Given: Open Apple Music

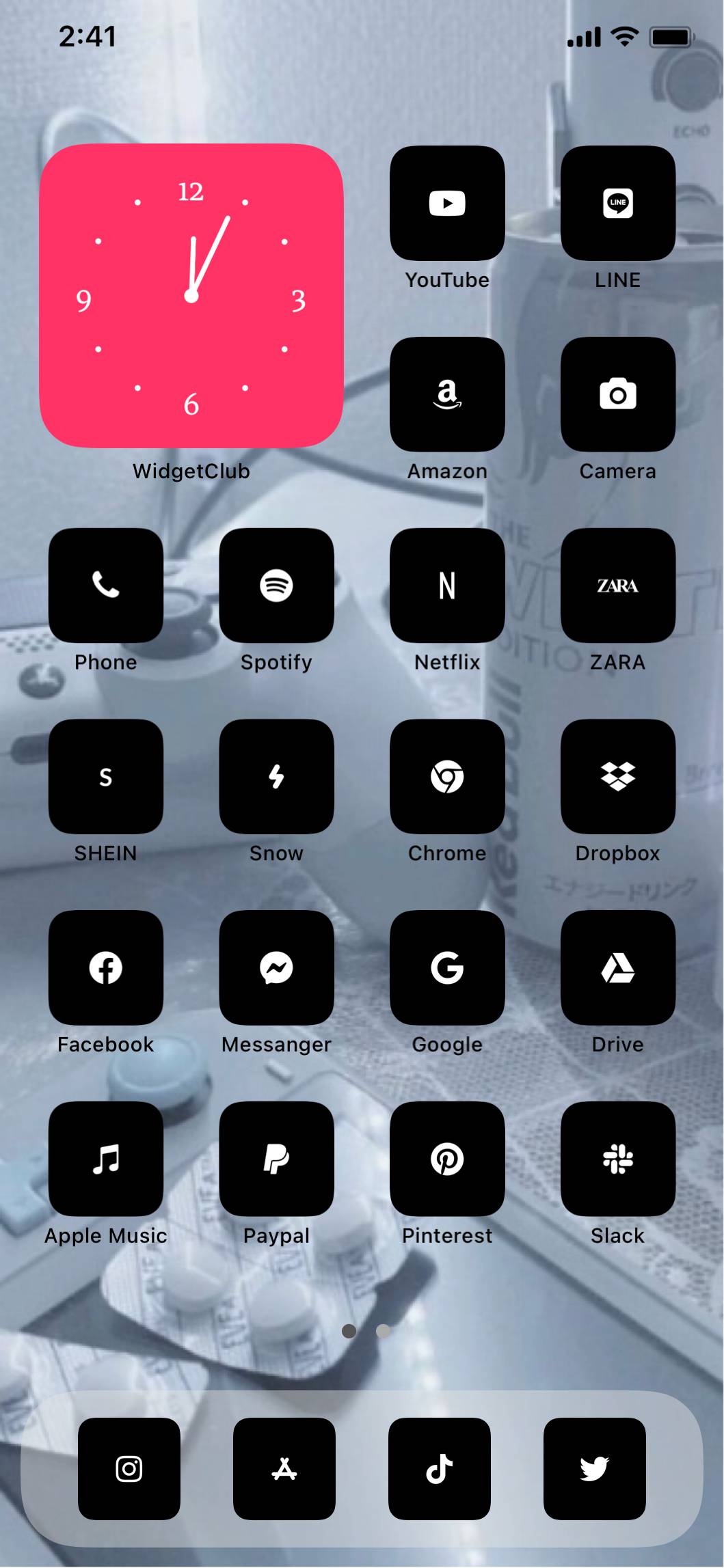Looking at the screenshot, I should click(106, 1159).
